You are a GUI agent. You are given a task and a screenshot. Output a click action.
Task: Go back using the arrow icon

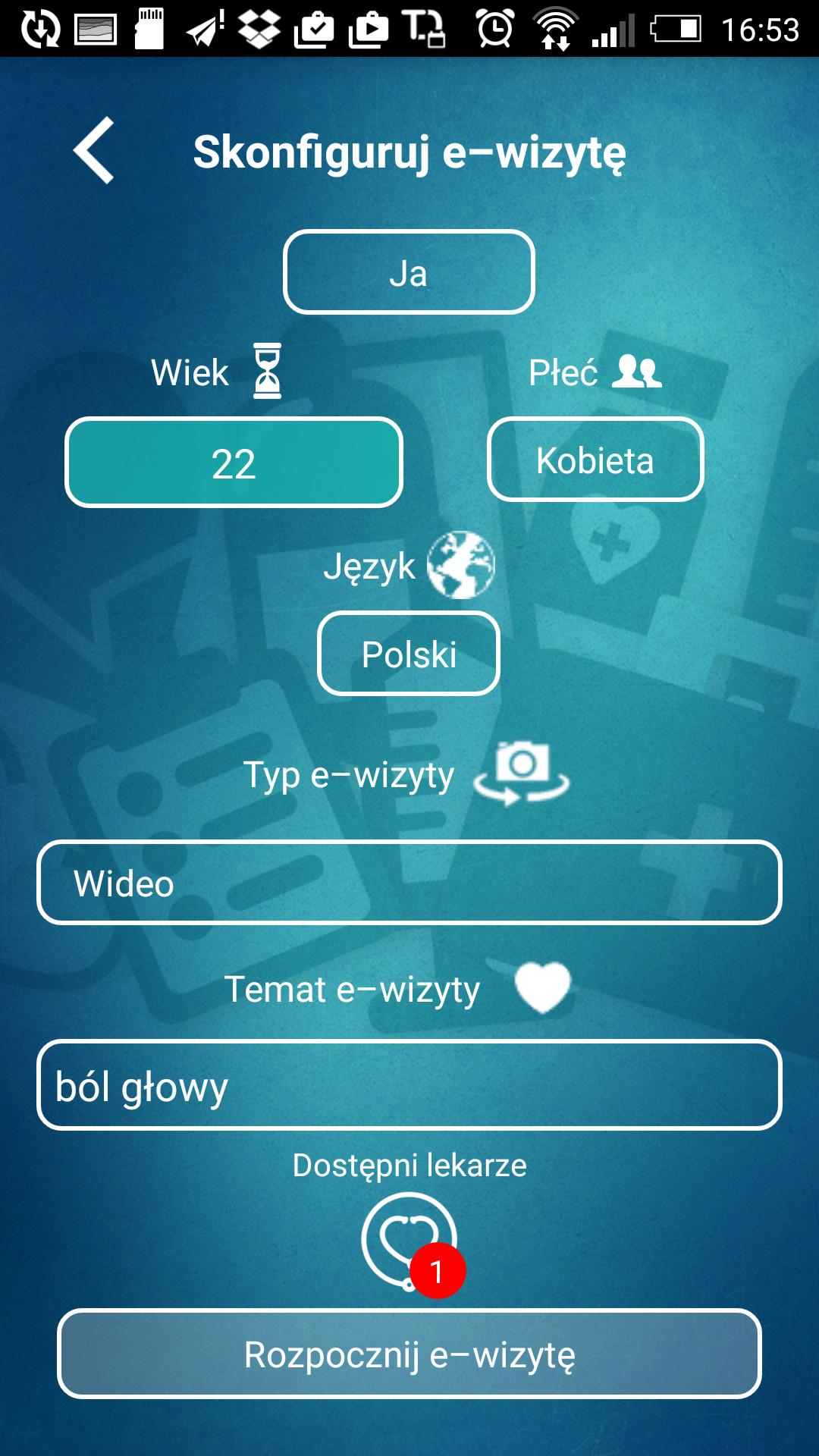pyautogui.click(x=94, y=150)
